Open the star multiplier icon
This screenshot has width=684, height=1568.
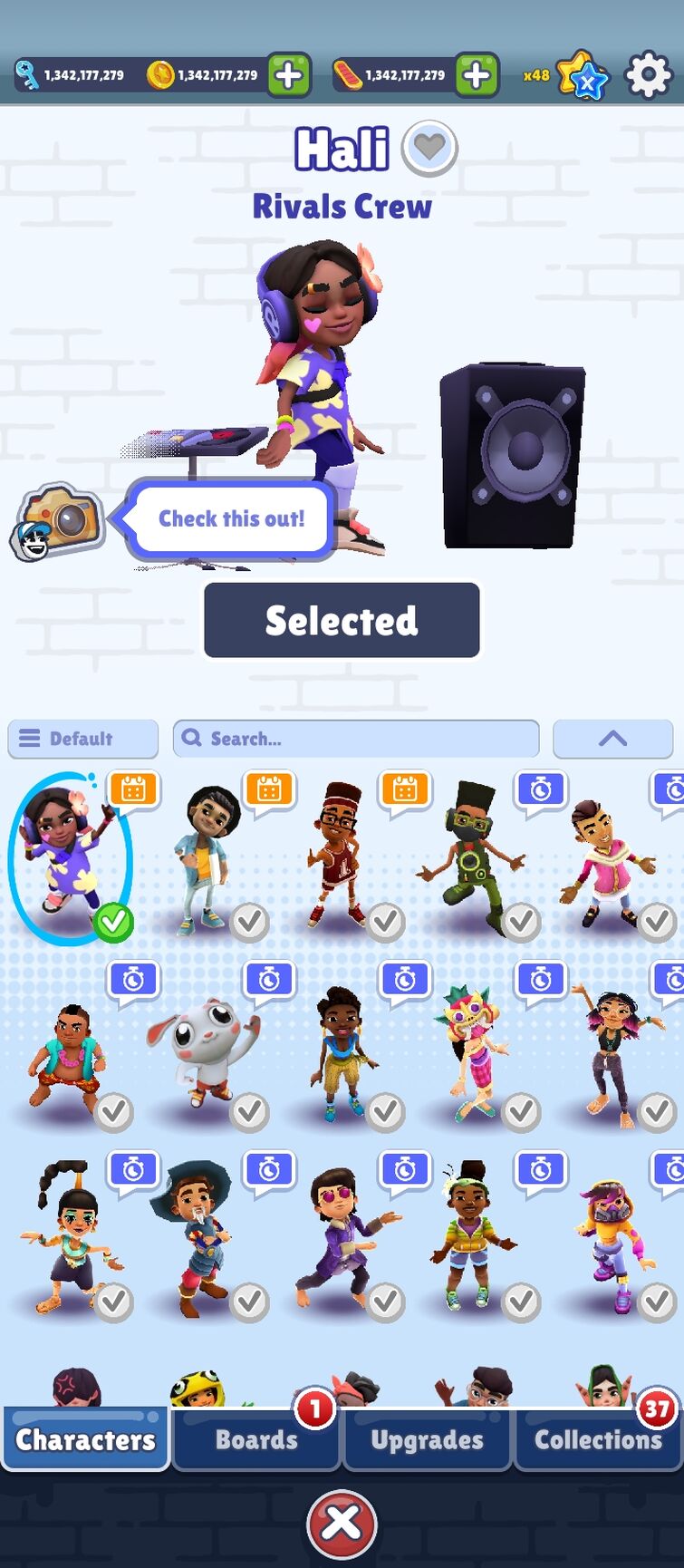point(581,75)
